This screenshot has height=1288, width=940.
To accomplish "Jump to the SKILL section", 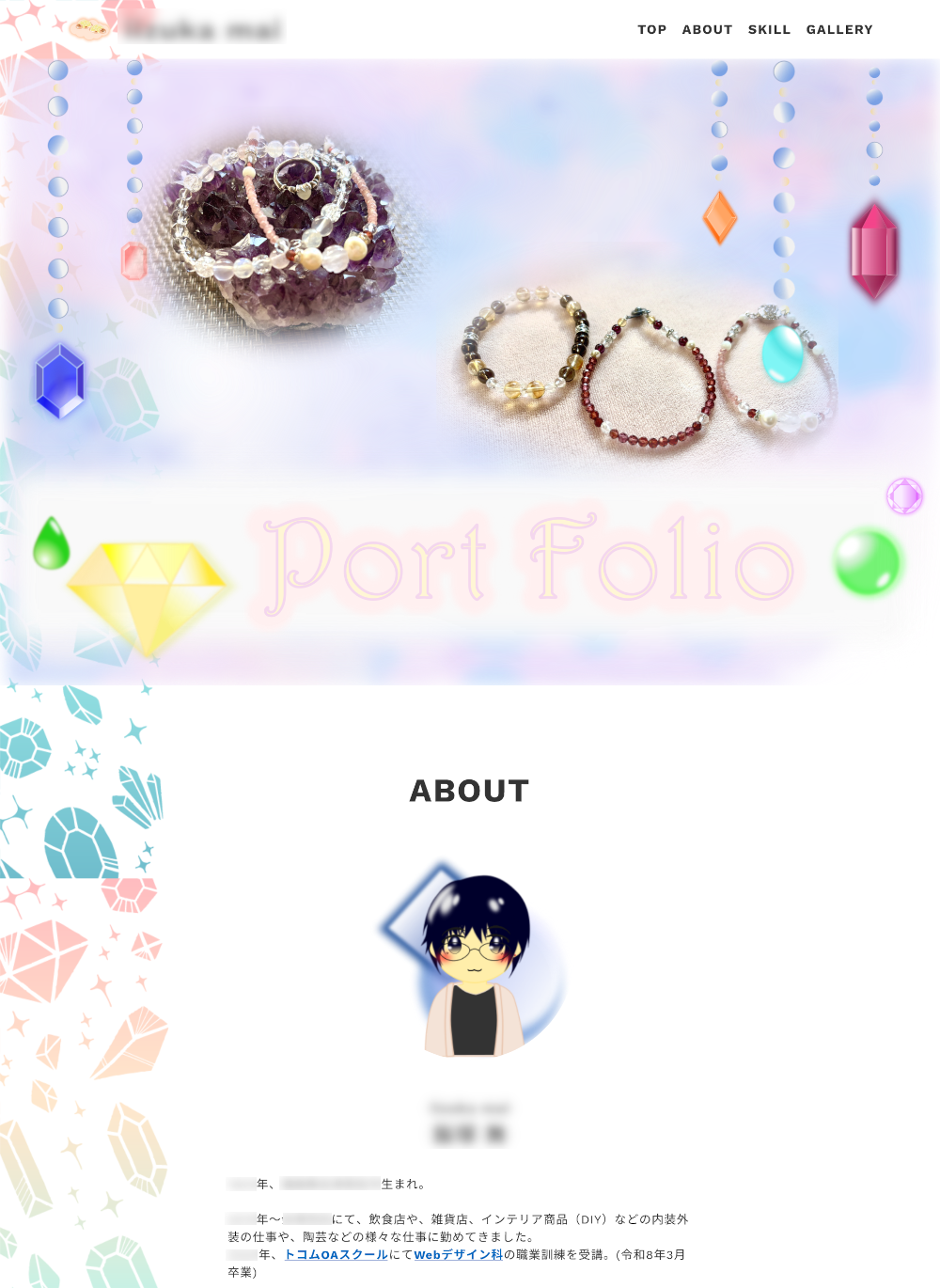I will point(769,30).
